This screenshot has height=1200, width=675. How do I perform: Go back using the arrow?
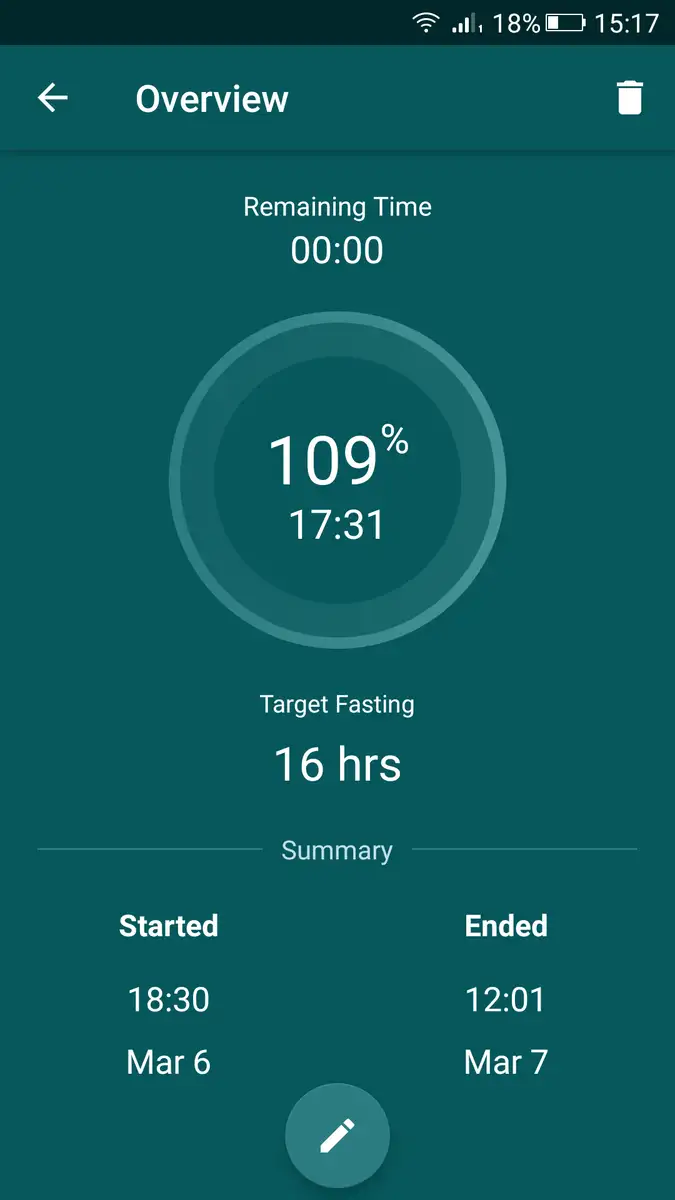tap(52, 98)
